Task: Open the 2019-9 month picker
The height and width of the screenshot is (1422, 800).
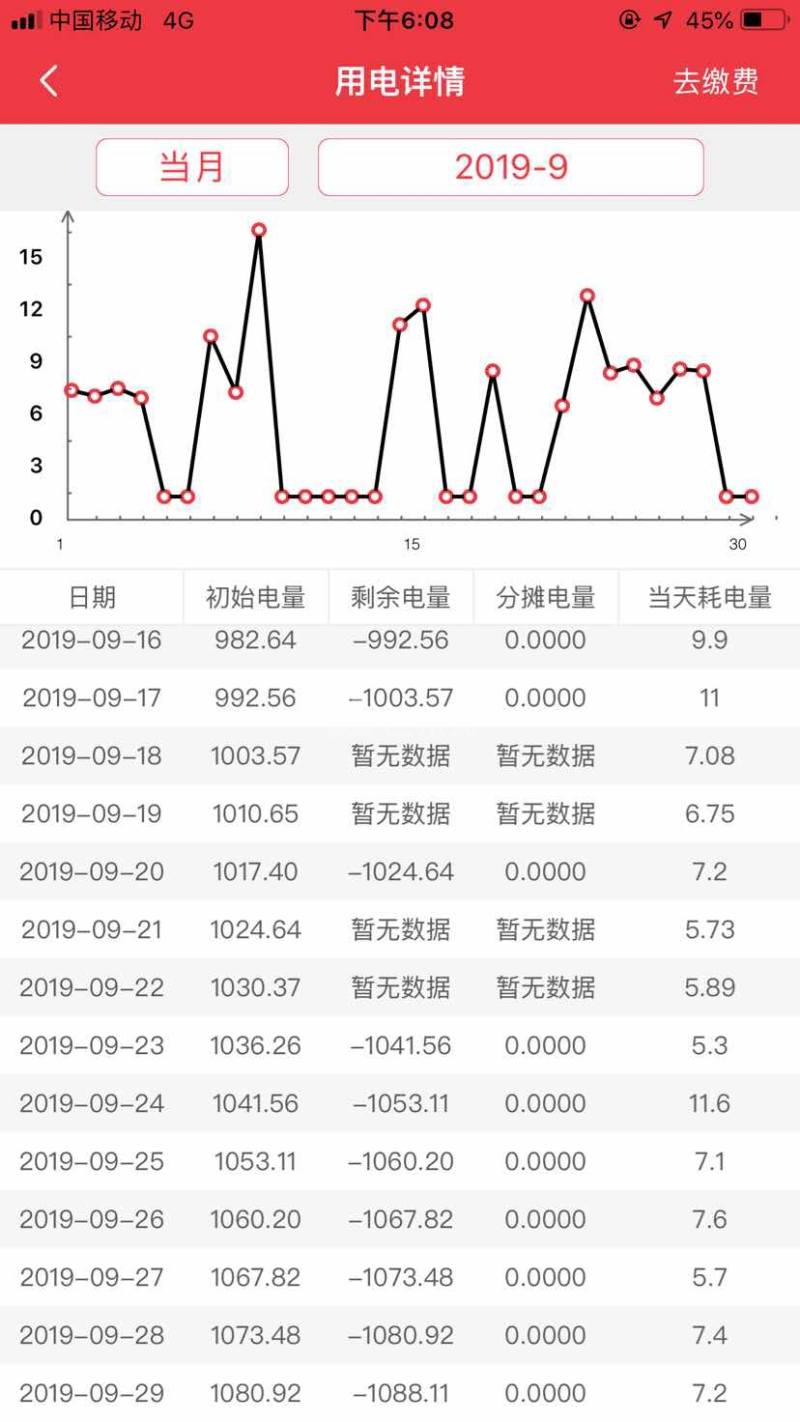Action: [x=511, y=167]
